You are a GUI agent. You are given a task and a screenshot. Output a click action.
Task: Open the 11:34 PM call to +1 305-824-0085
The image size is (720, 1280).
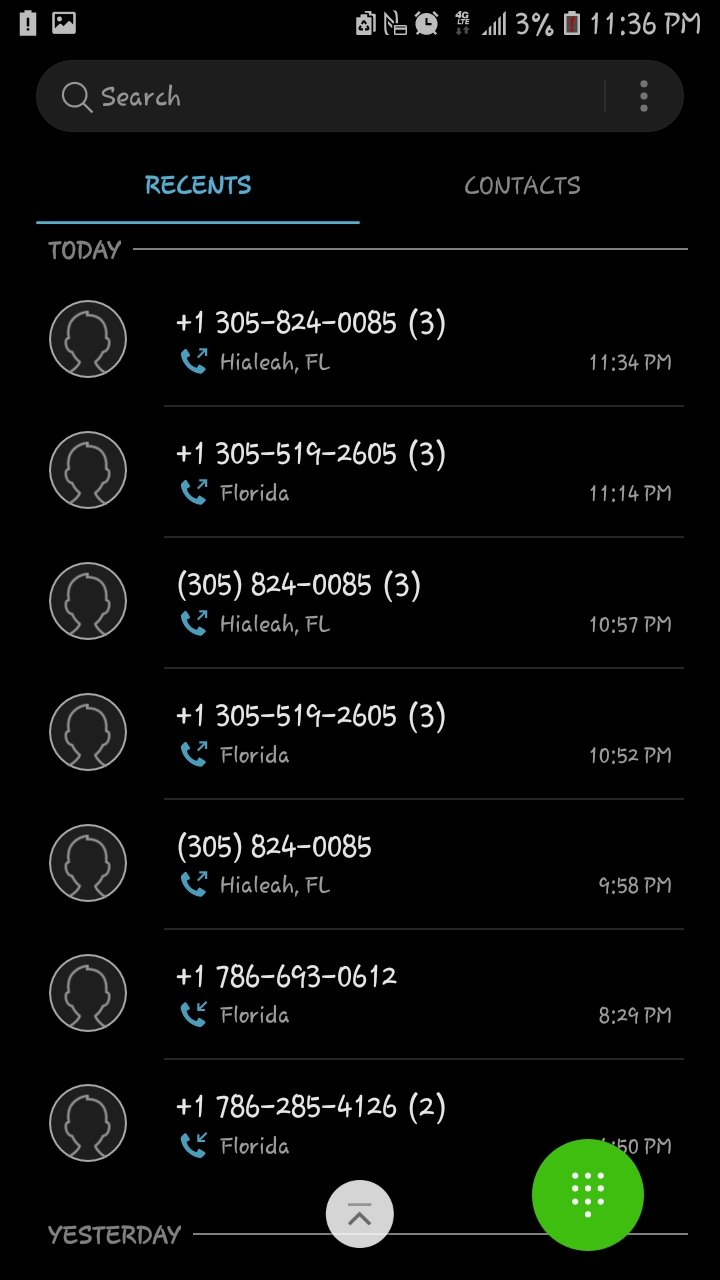pyautogui.click(x=400, y=340)
